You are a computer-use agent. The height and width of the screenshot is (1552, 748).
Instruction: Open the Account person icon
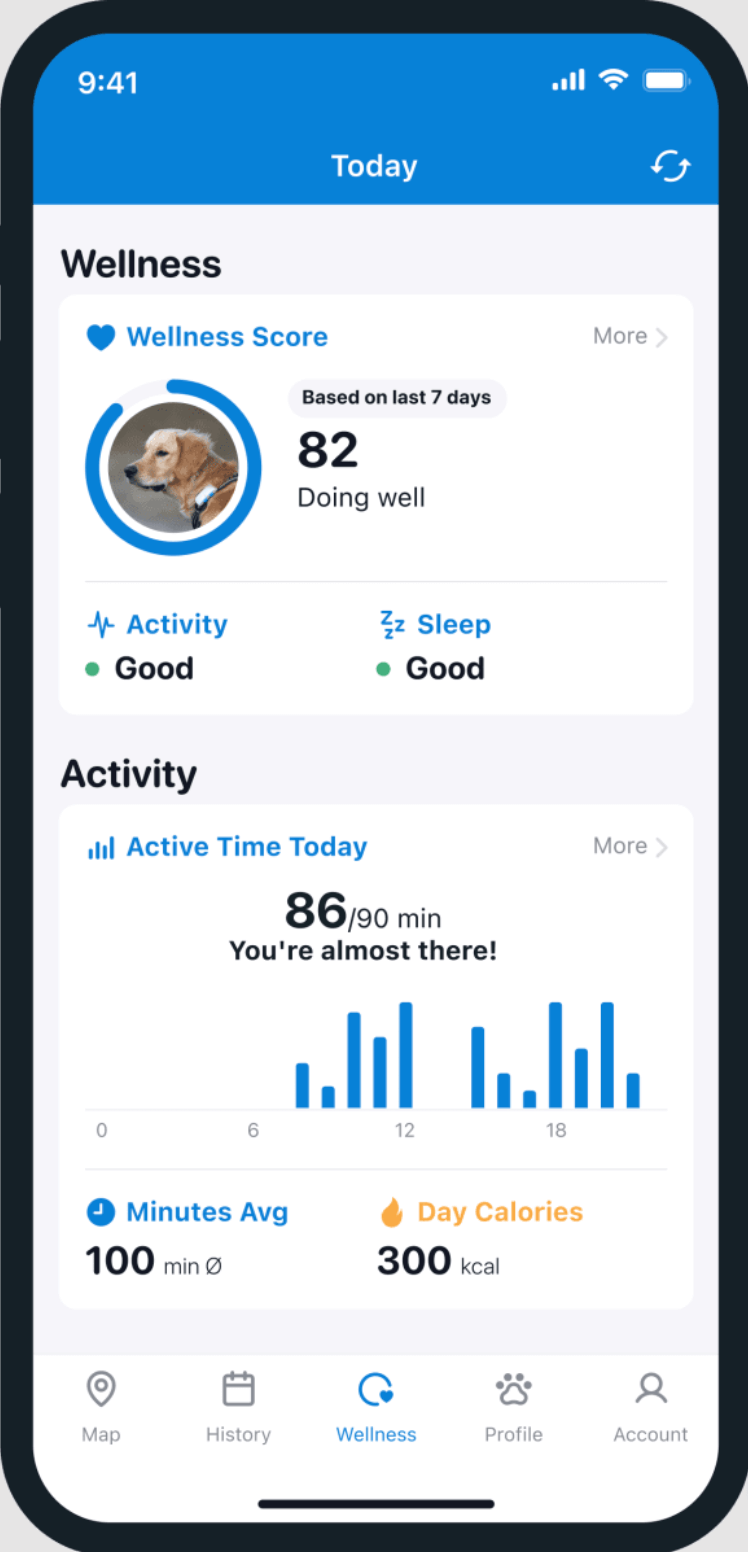(x=650, y=1388)
